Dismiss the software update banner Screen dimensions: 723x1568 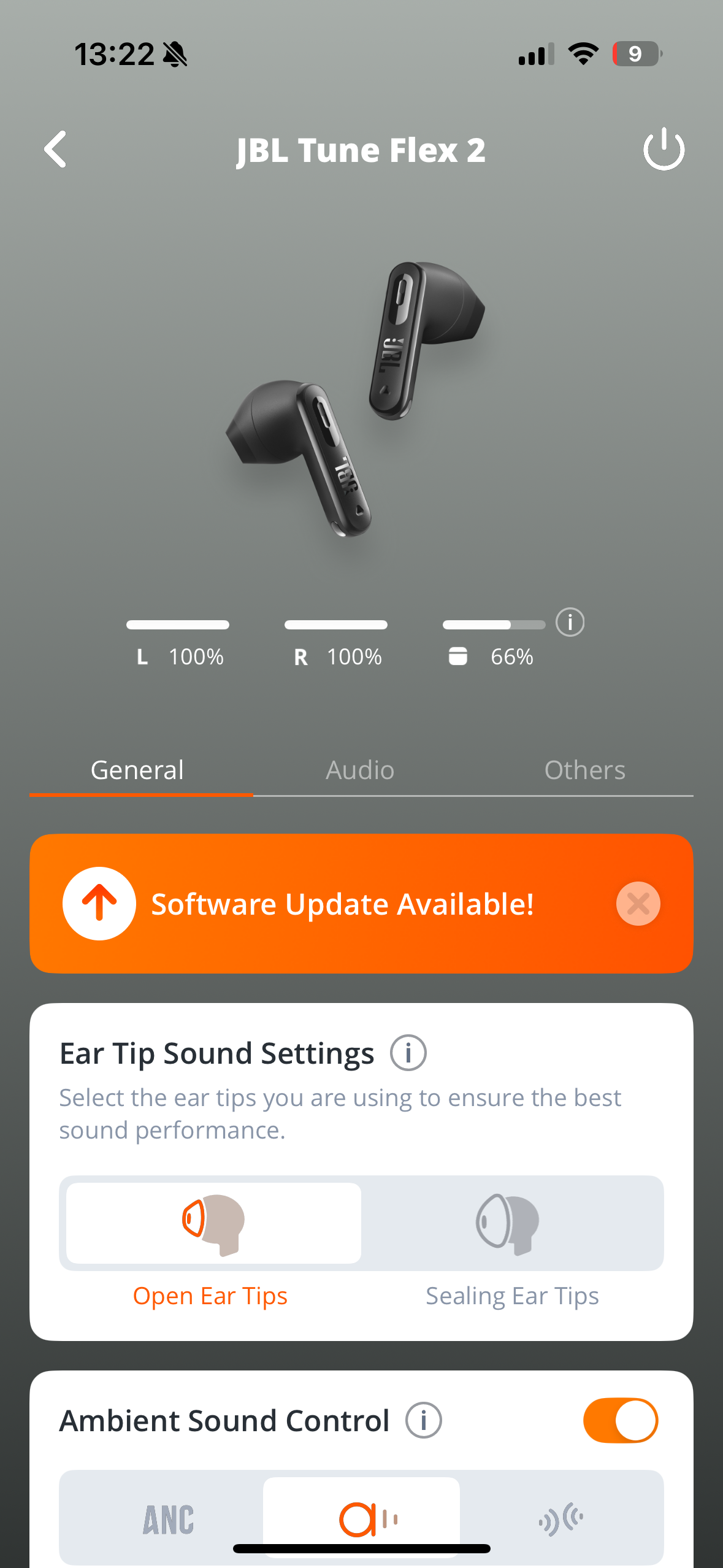coord(638,904)
